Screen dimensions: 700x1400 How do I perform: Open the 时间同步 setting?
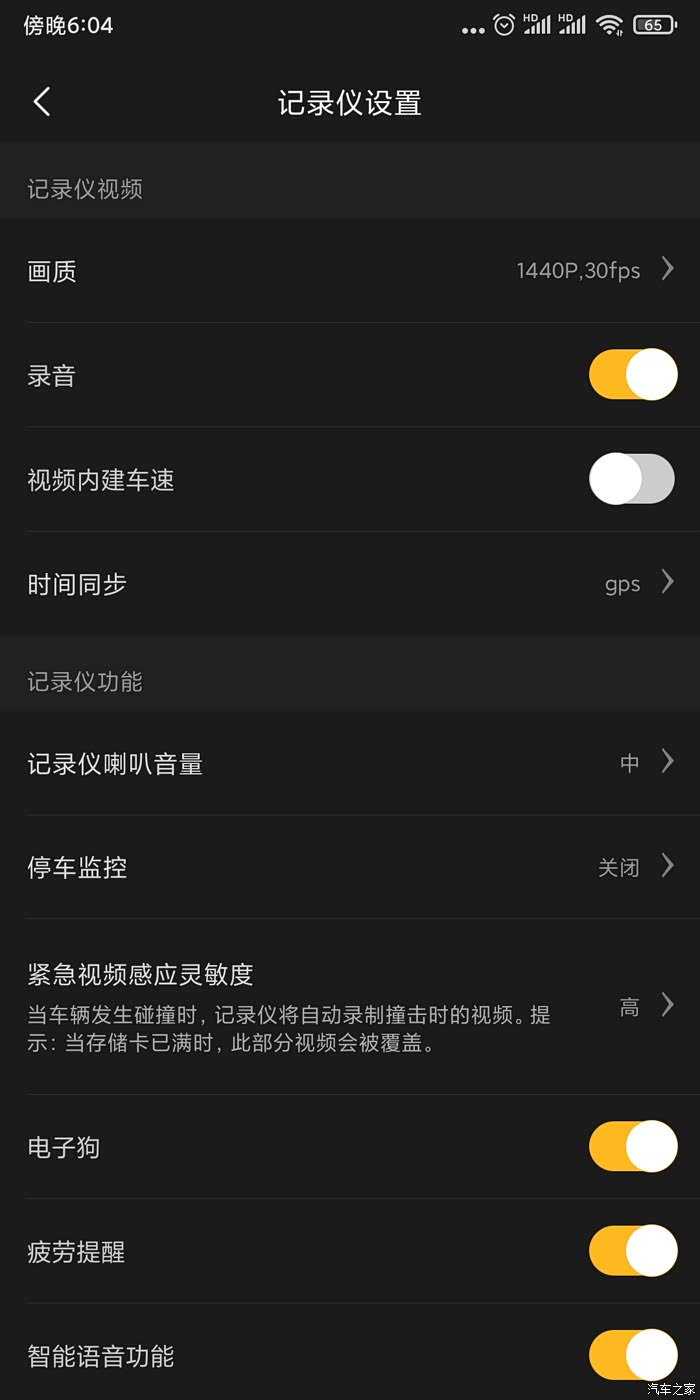click(x=350, y=583)
